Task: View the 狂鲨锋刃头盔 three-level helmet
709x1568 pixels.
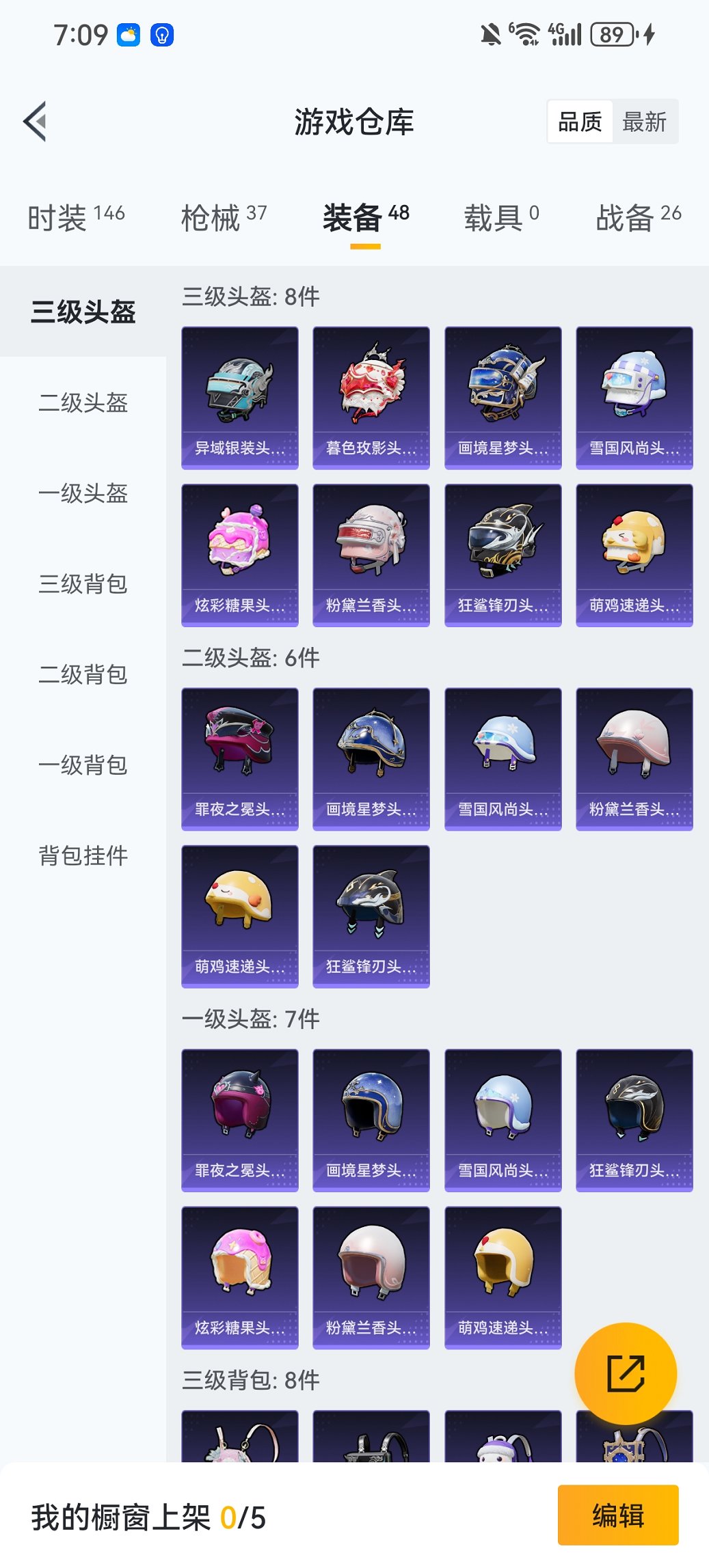Action: (503, 555)
